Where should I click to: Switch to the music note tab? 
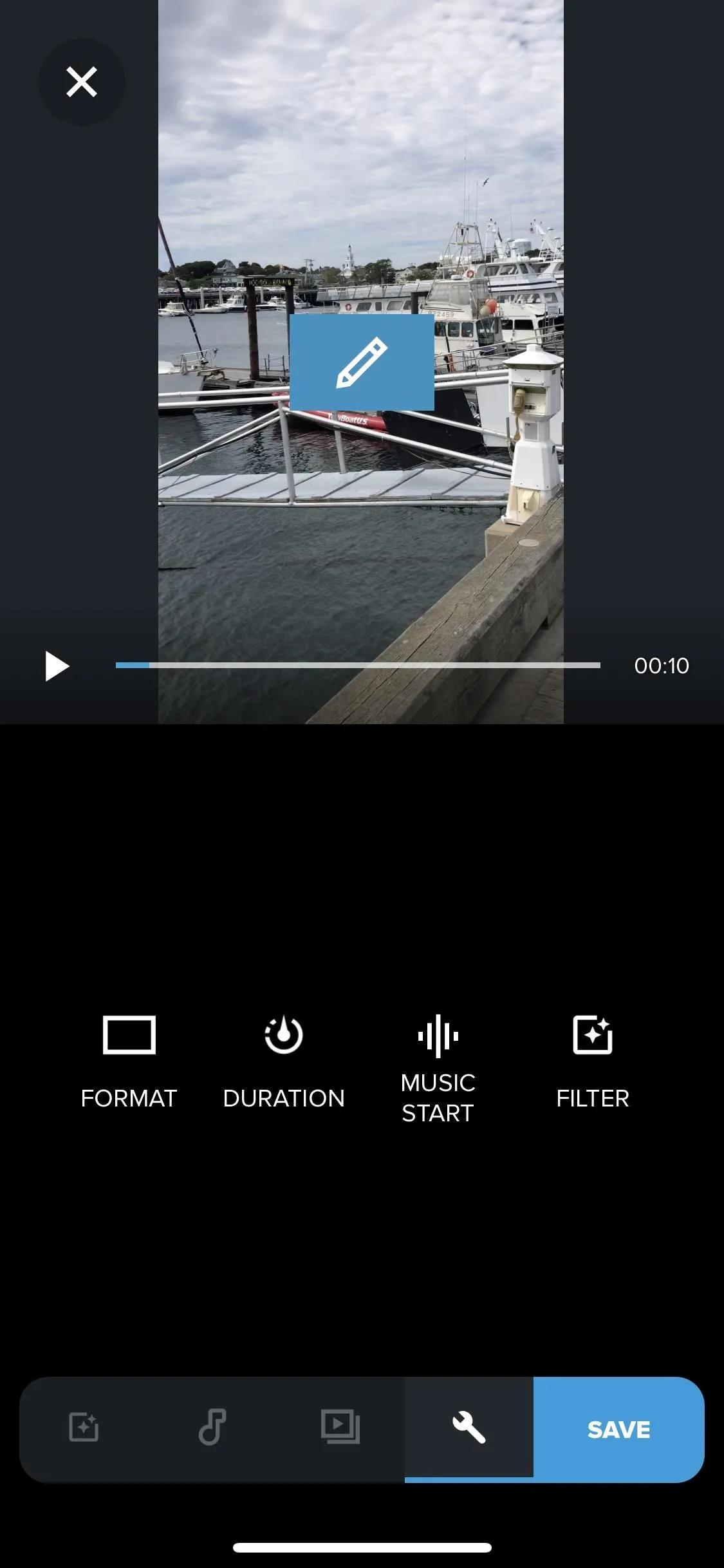212,1426
